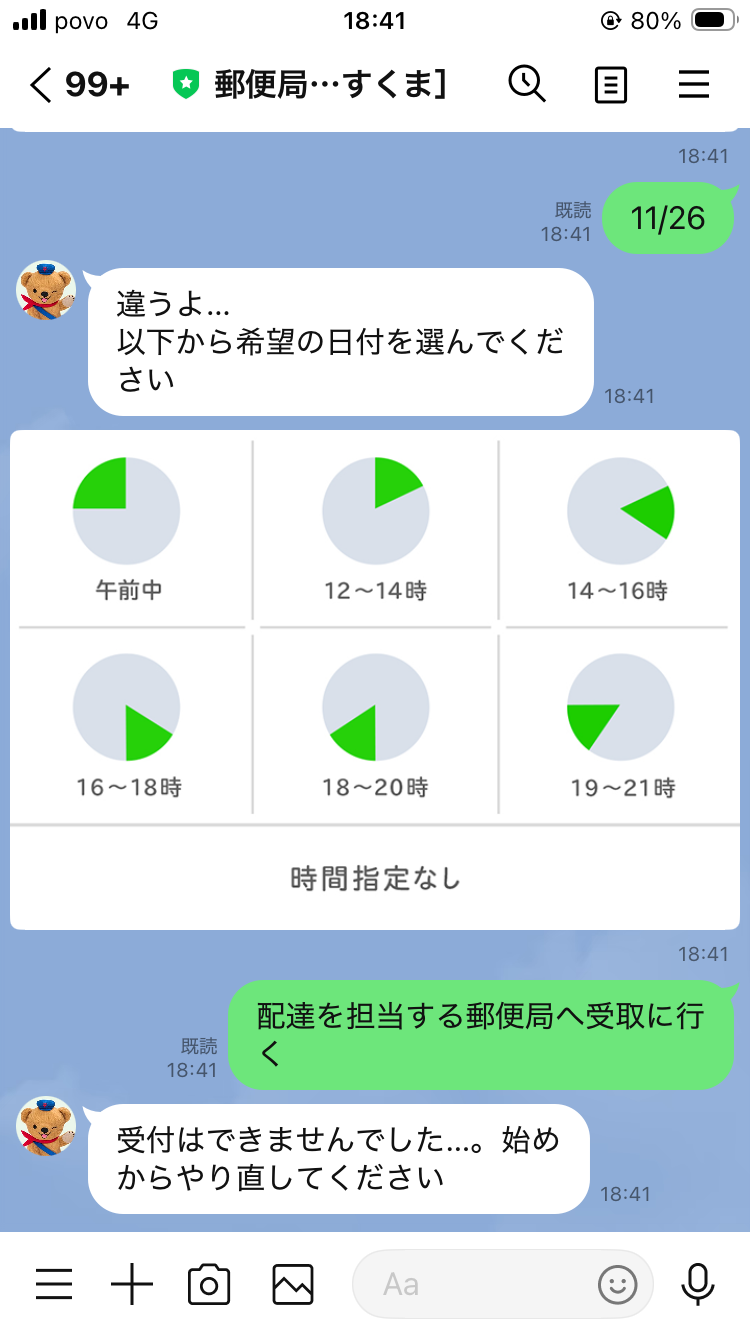This screenshot has width=750, height=1334.
Task: Select the 16〜18時 time slot
Action: pyautogui.click(x=128, y=726)
